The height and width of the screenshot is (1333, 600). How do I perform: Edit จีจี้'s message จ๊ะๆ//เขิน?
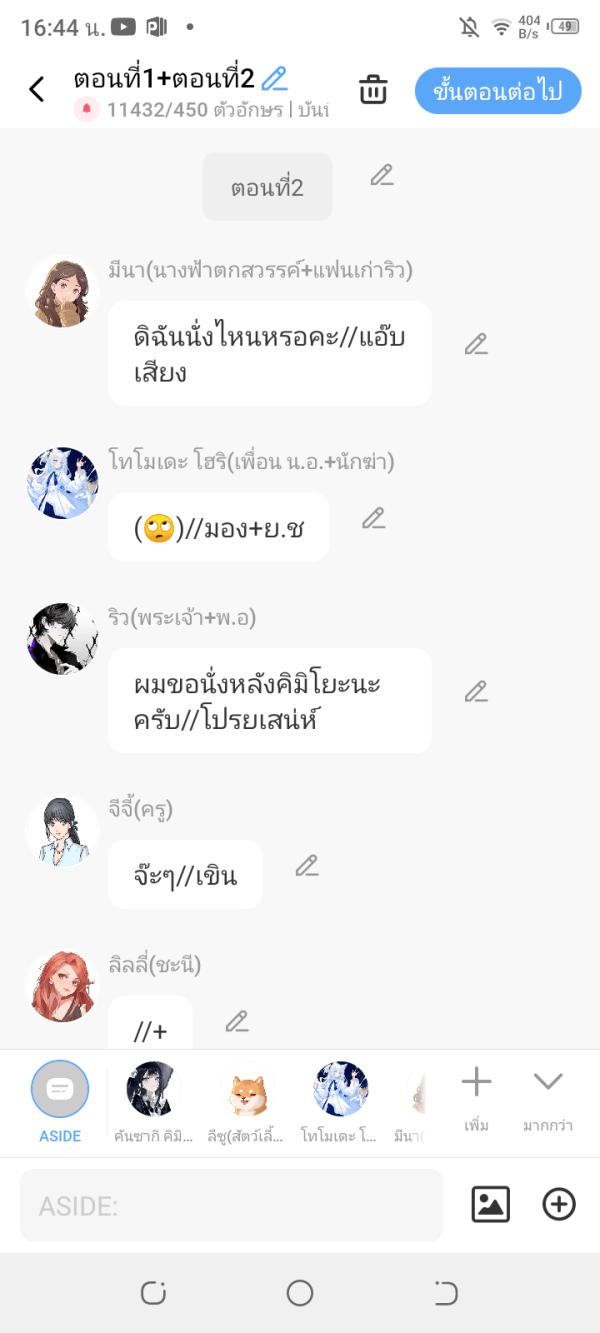click(x=306, y=866)
